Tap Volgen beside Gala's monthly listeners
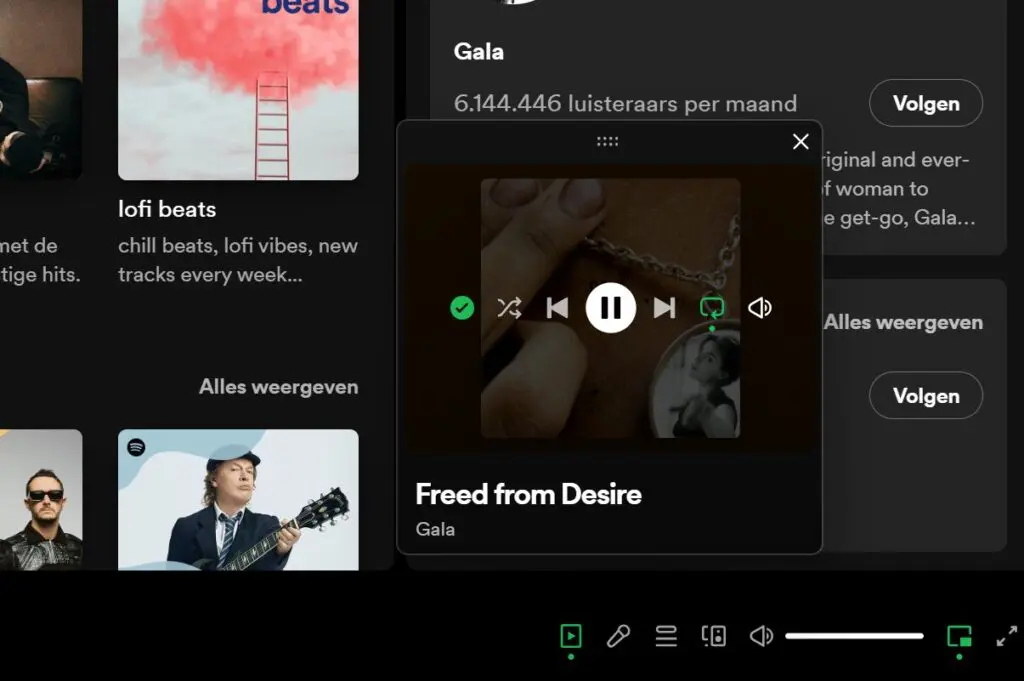This screenshot has height=681, width=1024. pos(926,104)
